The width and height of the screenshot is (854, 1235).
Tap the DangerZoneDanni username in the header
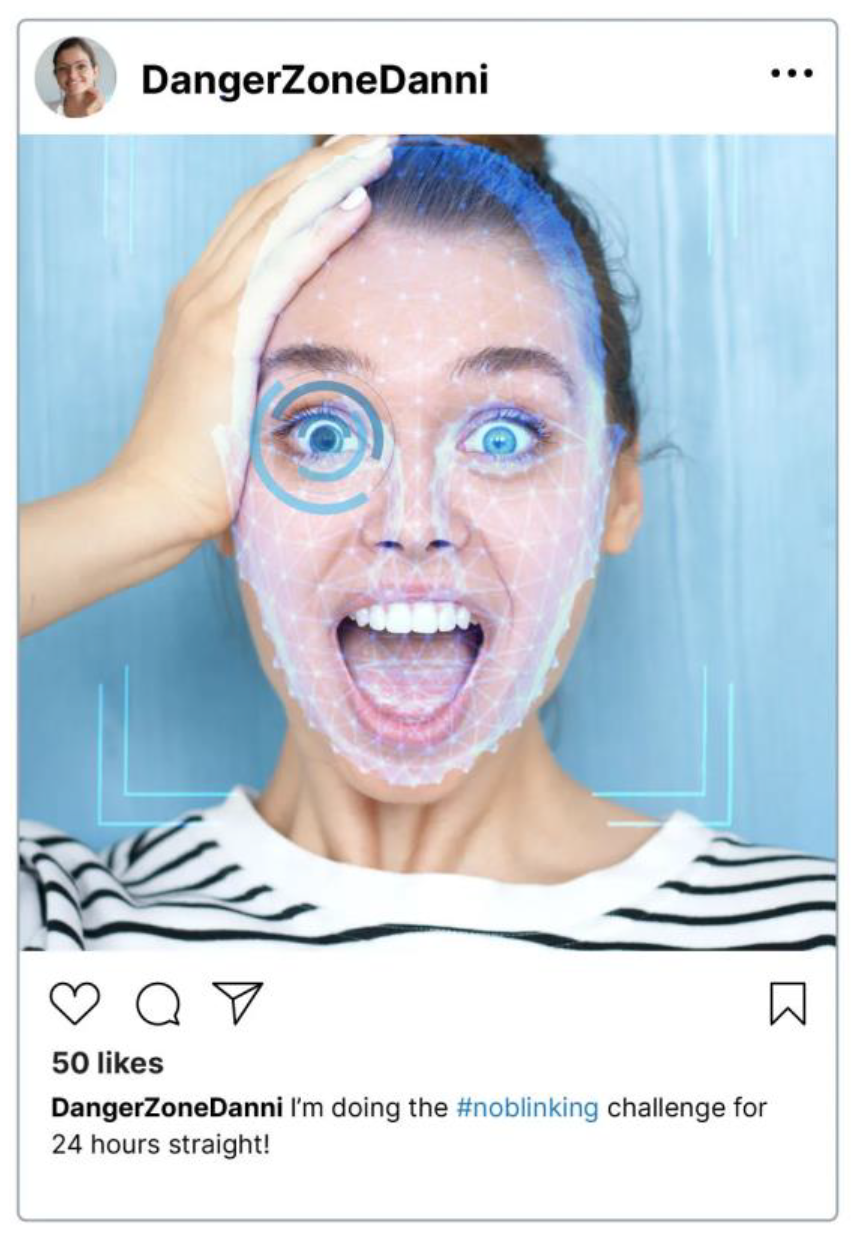click(x=314, y=79)
